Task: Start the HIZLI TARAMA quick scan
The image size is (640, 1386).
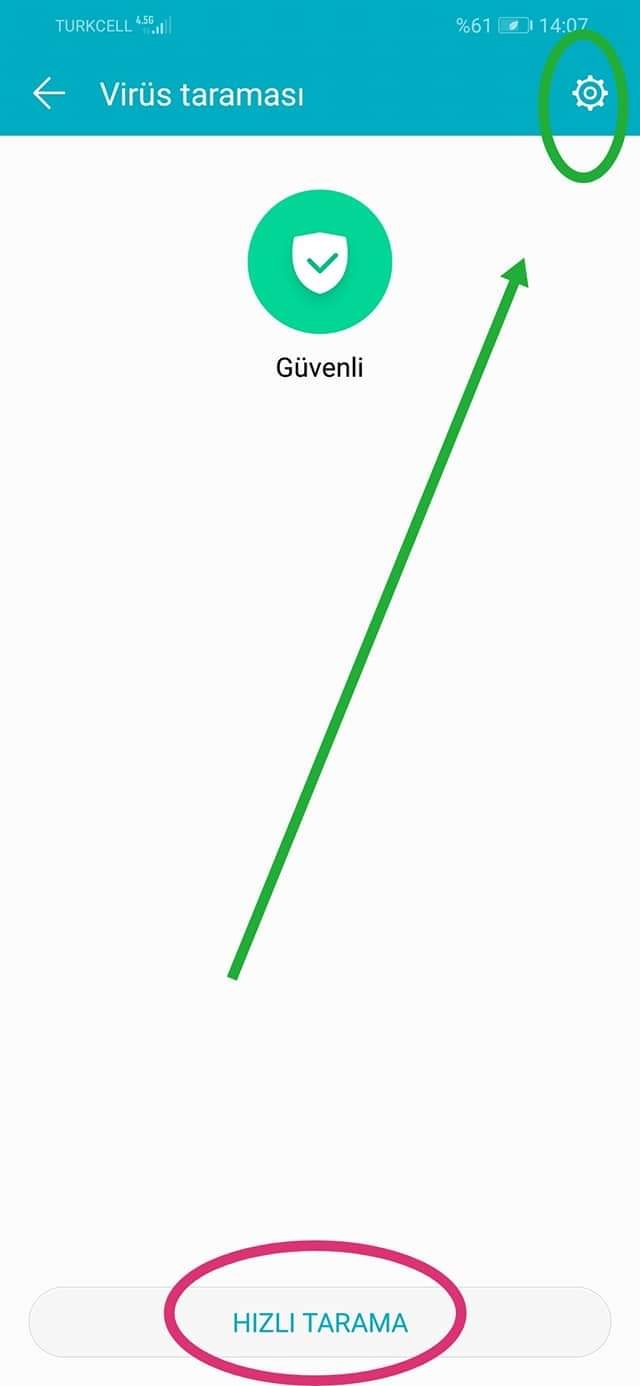Action: coord(320,1322)
